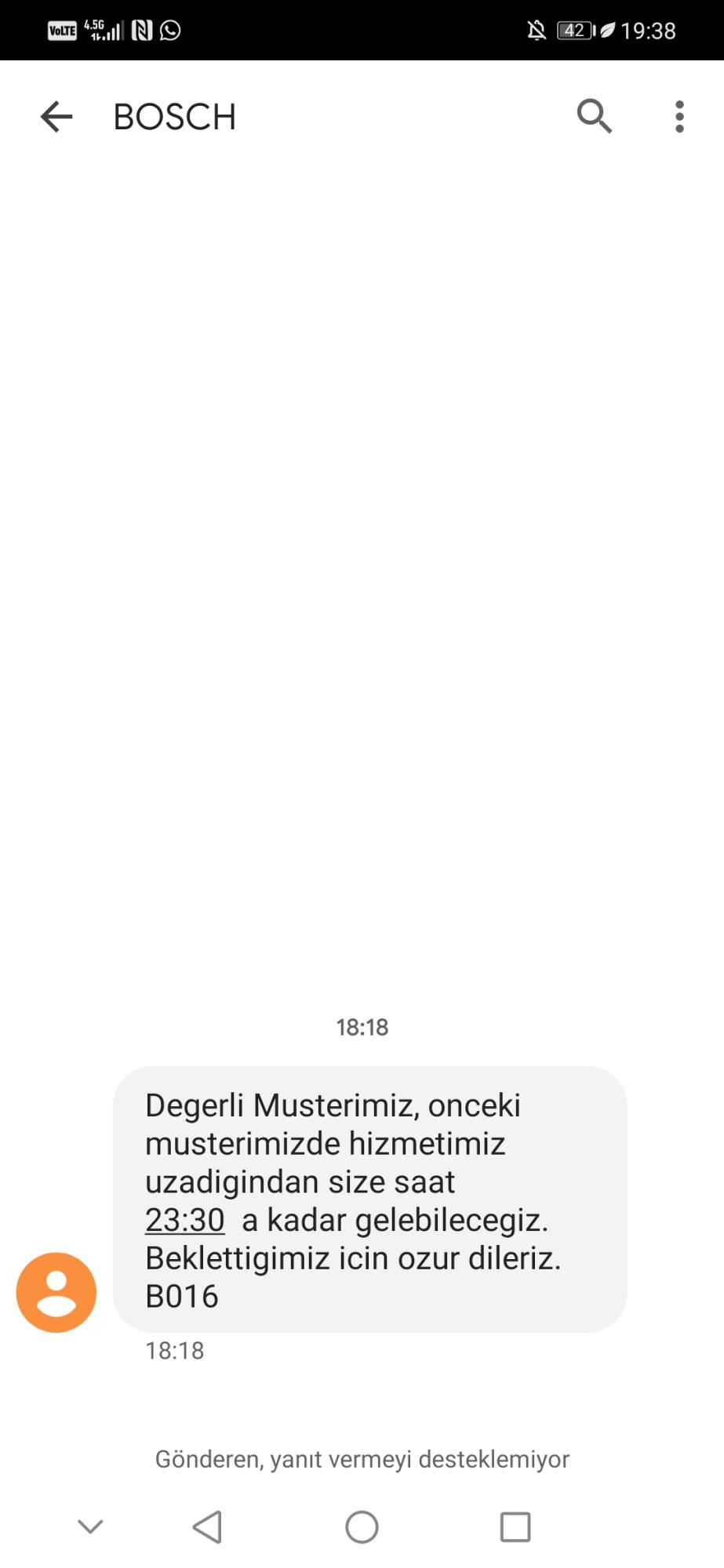
Task: Open the recent apps square button
Action: (515, 1526)
